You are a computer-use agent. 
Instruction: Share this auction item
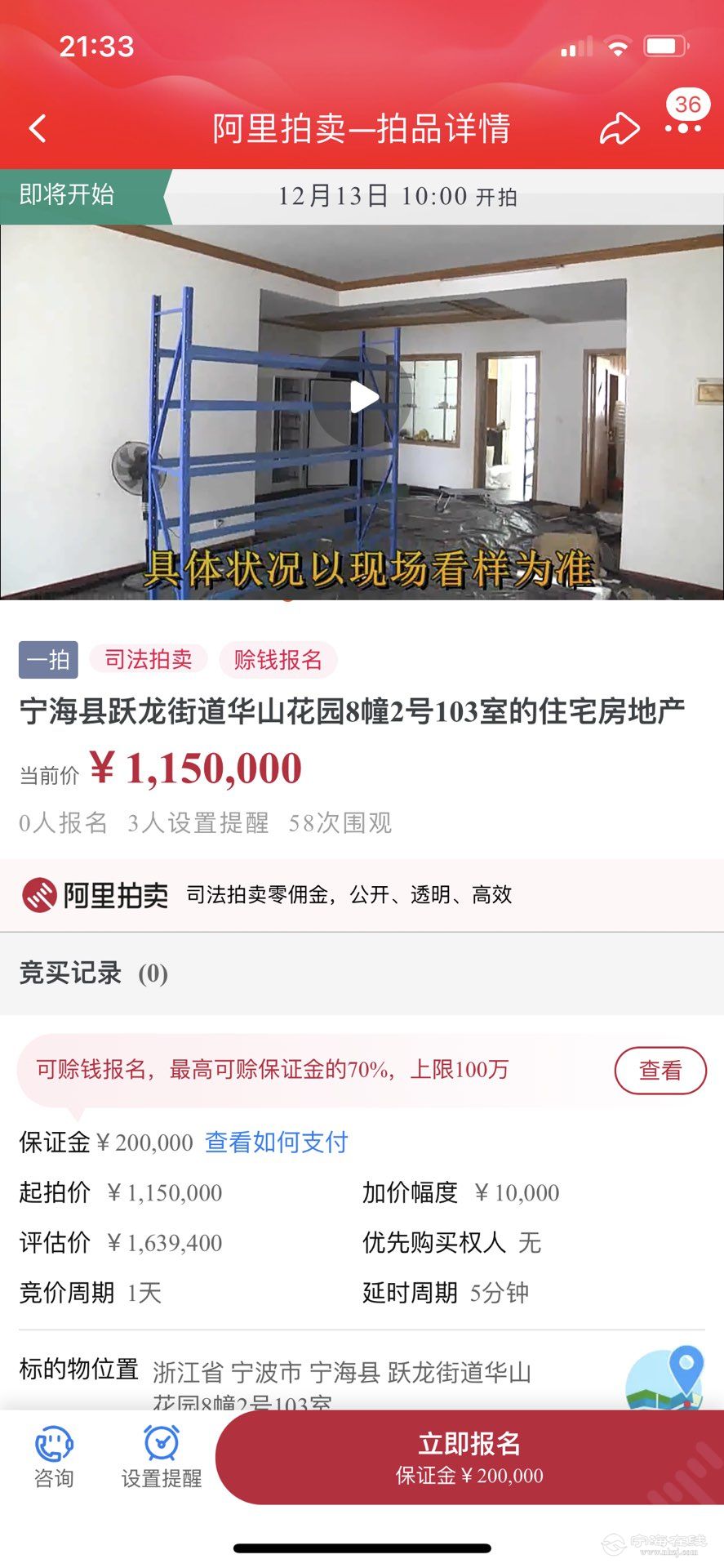(620, 129)
